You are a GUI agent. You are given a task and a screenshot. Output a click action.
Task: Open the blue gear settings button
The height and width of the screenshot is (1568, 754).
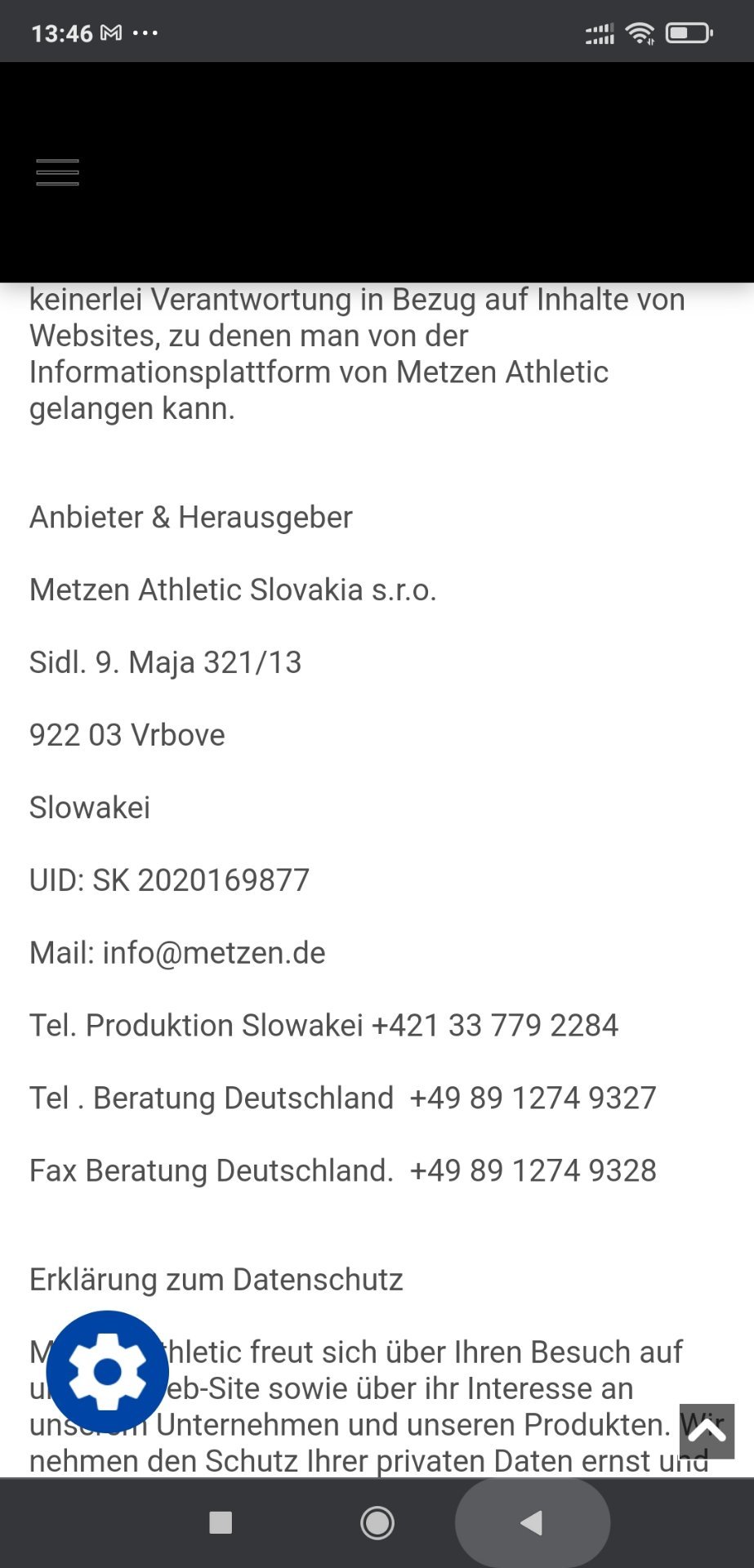[x=107, y=1372]
